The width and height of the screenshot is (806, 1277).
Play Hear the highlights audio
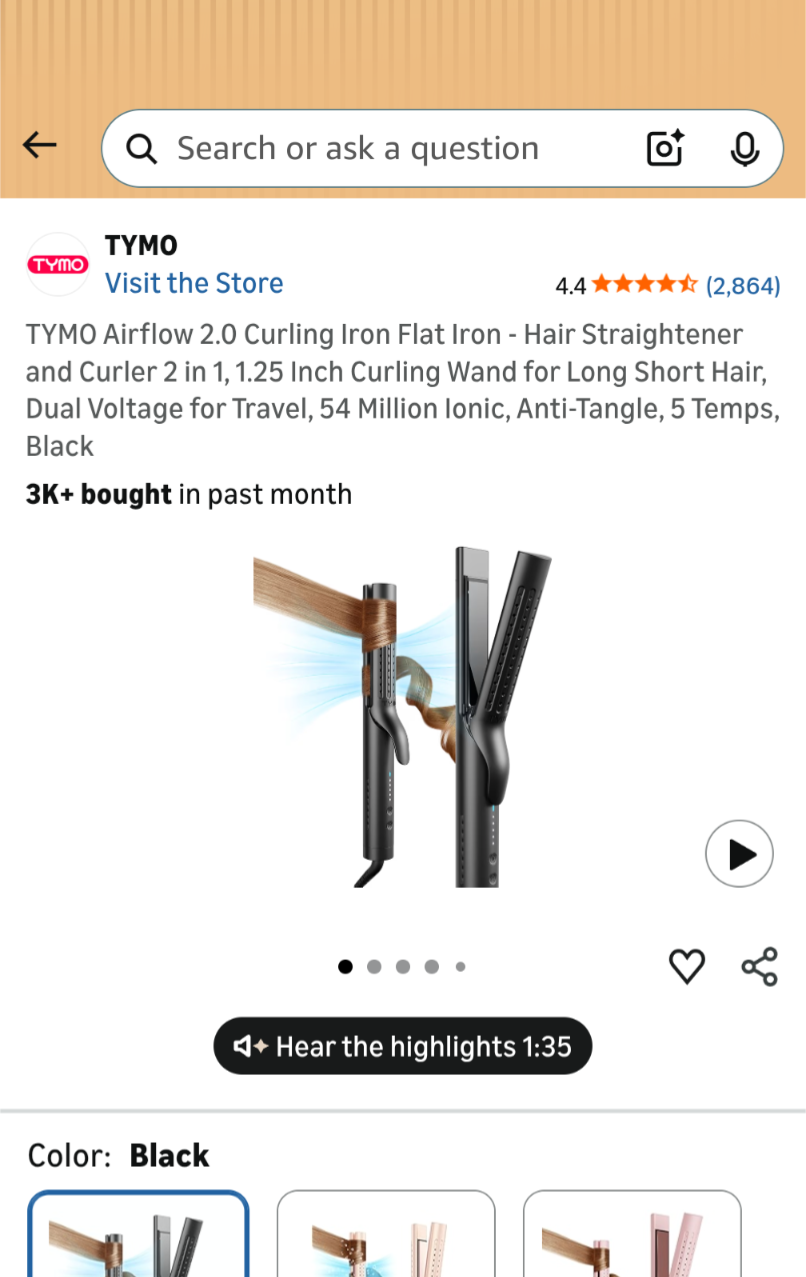[402, 1047]
